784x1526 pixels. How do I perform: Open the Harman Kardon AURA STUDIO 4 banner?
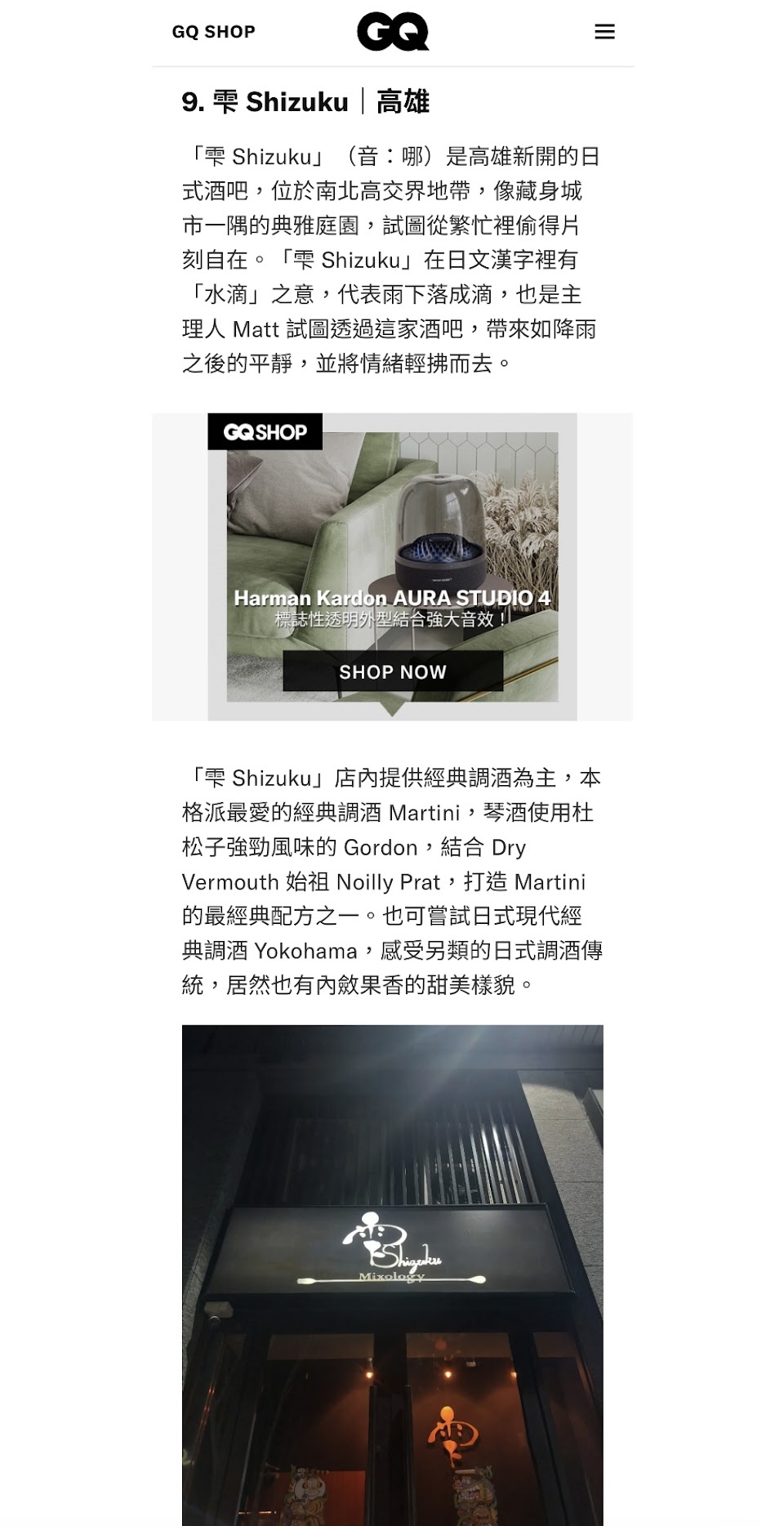click(393, 539)
